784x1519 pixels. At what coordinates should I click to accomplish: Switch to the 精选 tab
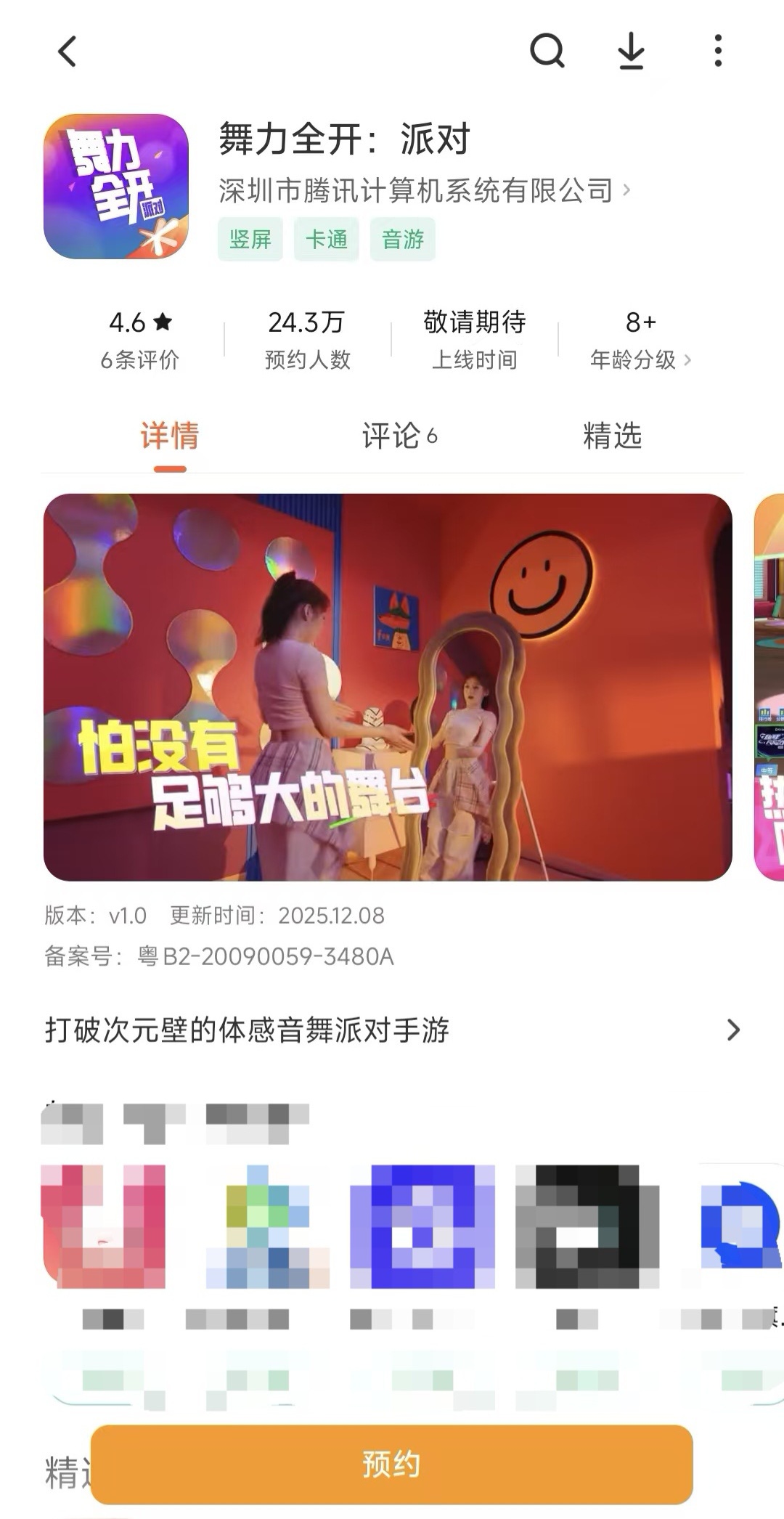[x=611, y=437]
